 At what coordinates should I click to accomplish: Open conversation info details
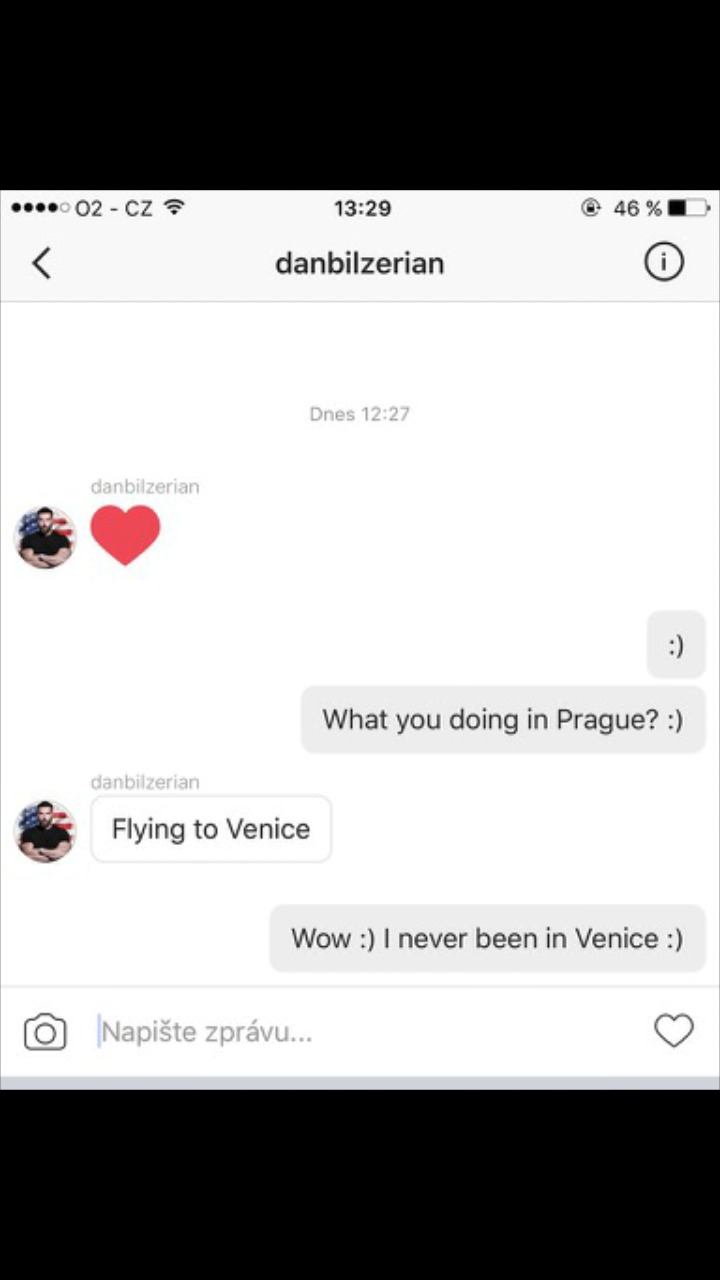tap(663, 263)
